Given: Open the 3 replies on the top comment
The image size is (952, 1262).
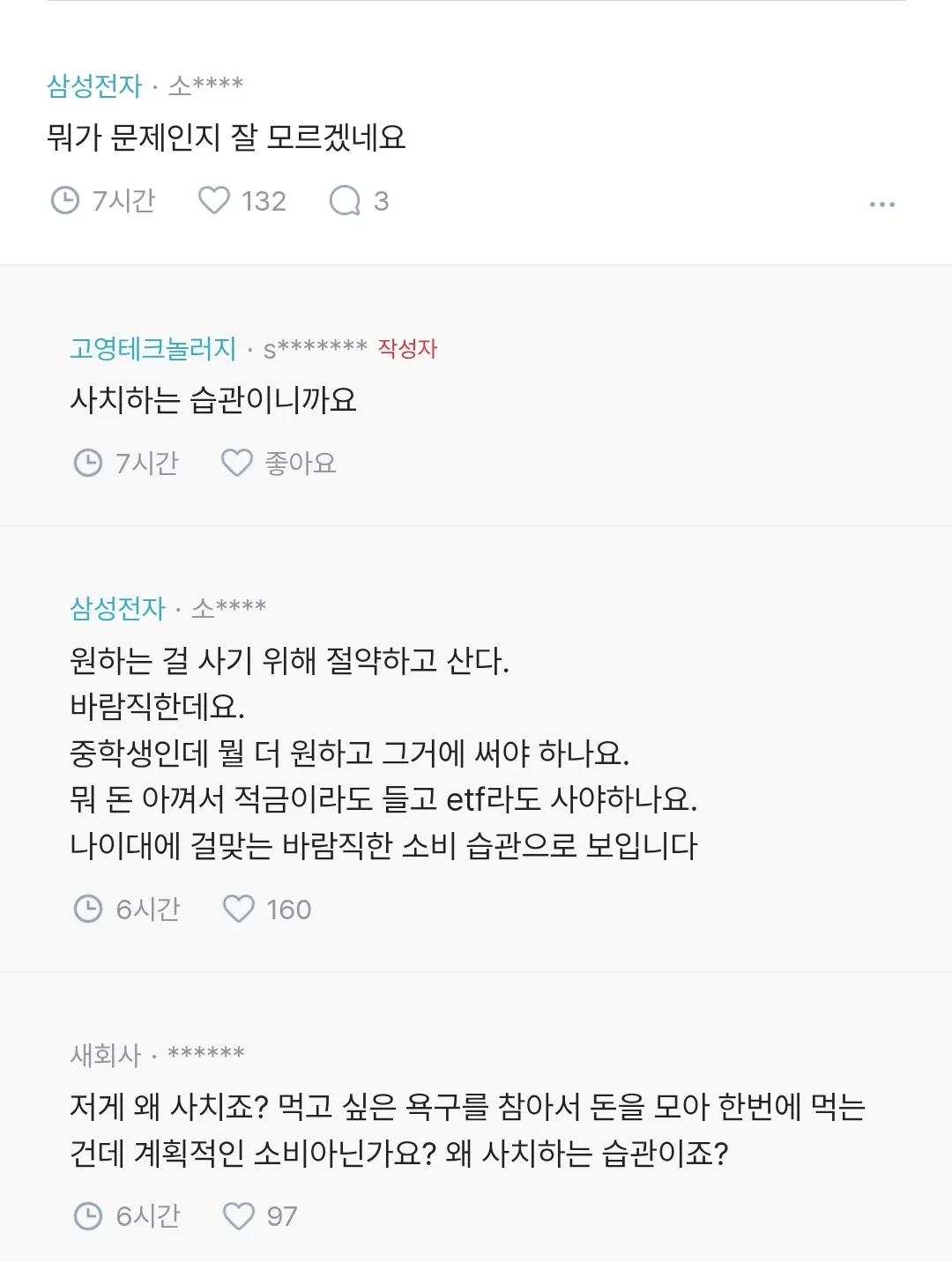Looking at the screenshot, I should tap(358, 201).
